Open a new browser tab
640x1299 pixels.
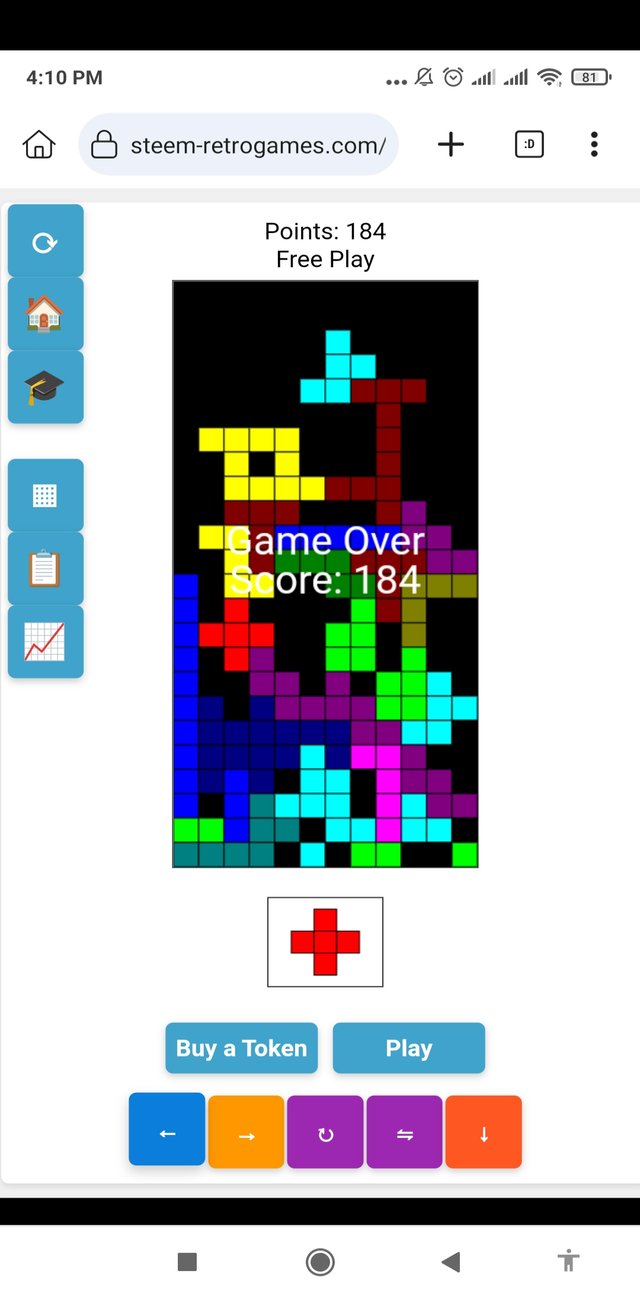tap(451, 145)
